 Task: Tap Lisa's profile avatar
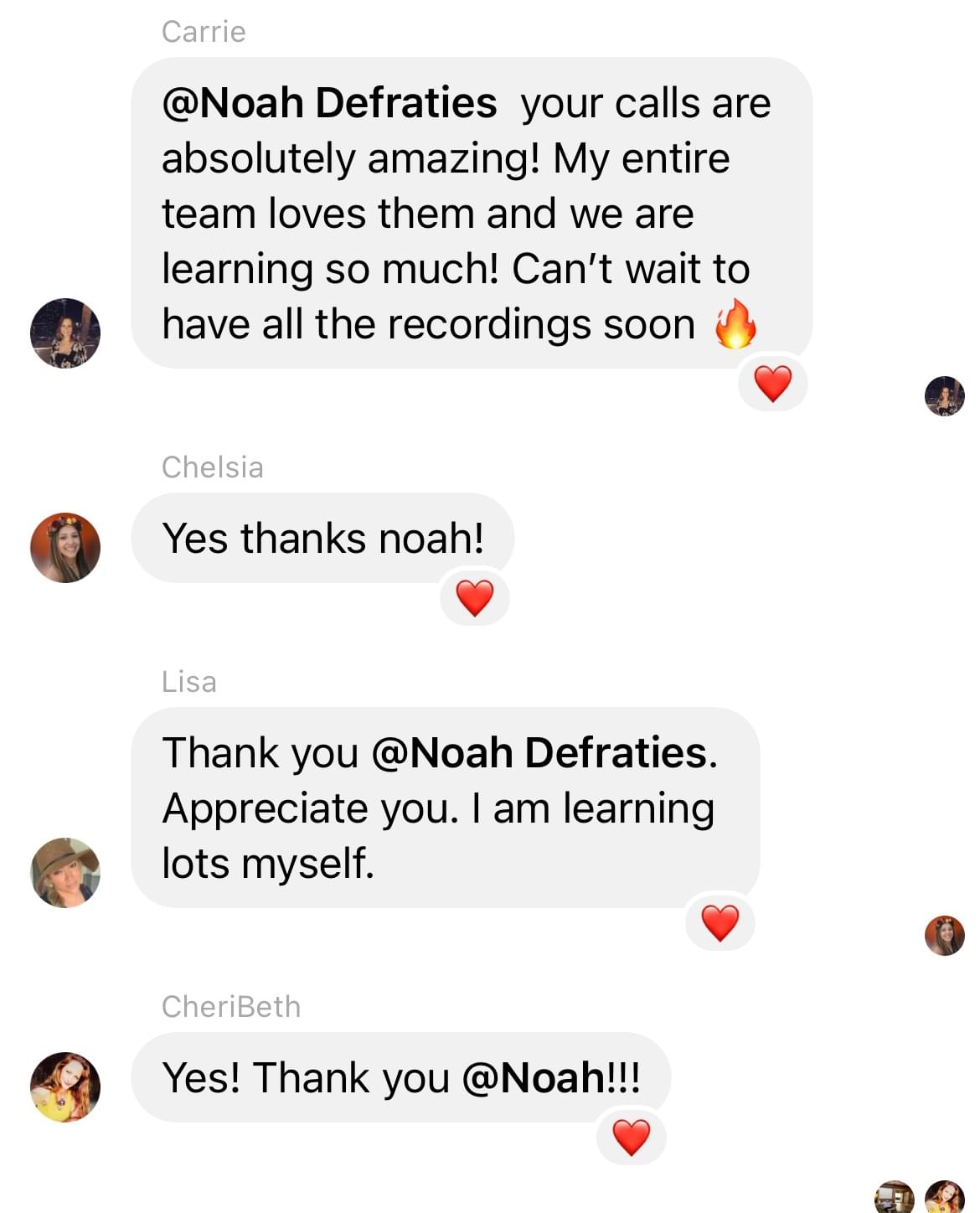(65, 872)
